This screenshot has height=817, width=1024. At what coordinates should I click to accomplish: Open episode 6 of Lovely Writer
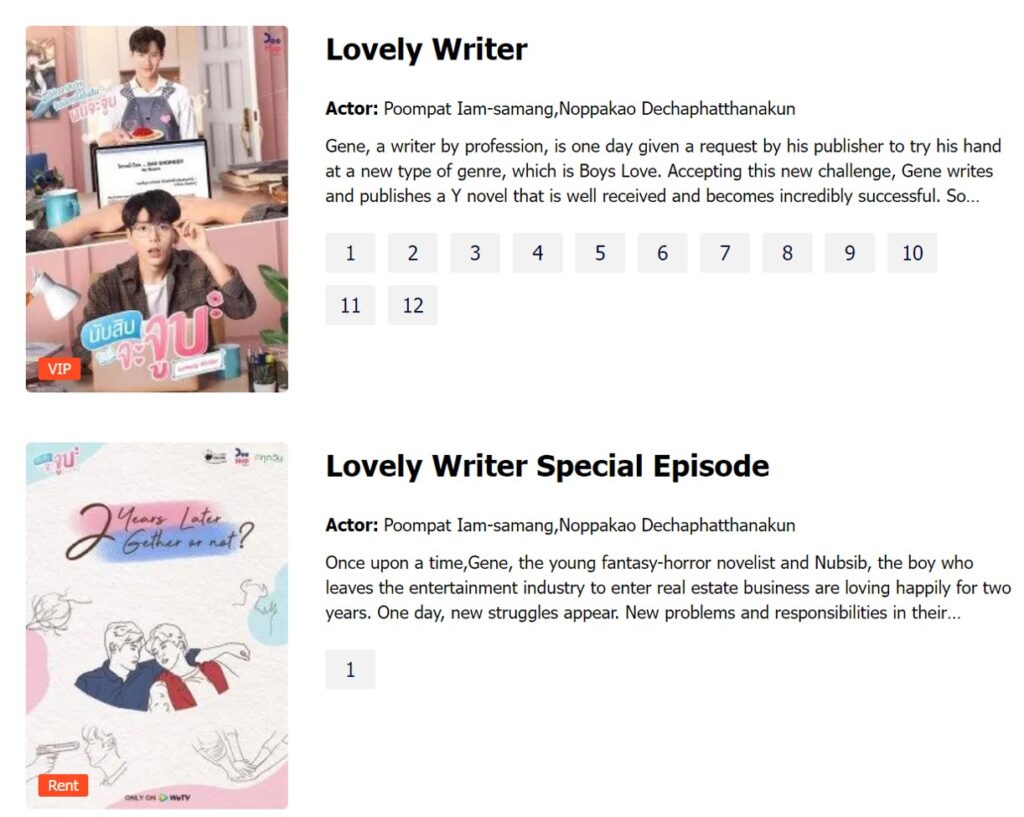[x=663, y=253]
